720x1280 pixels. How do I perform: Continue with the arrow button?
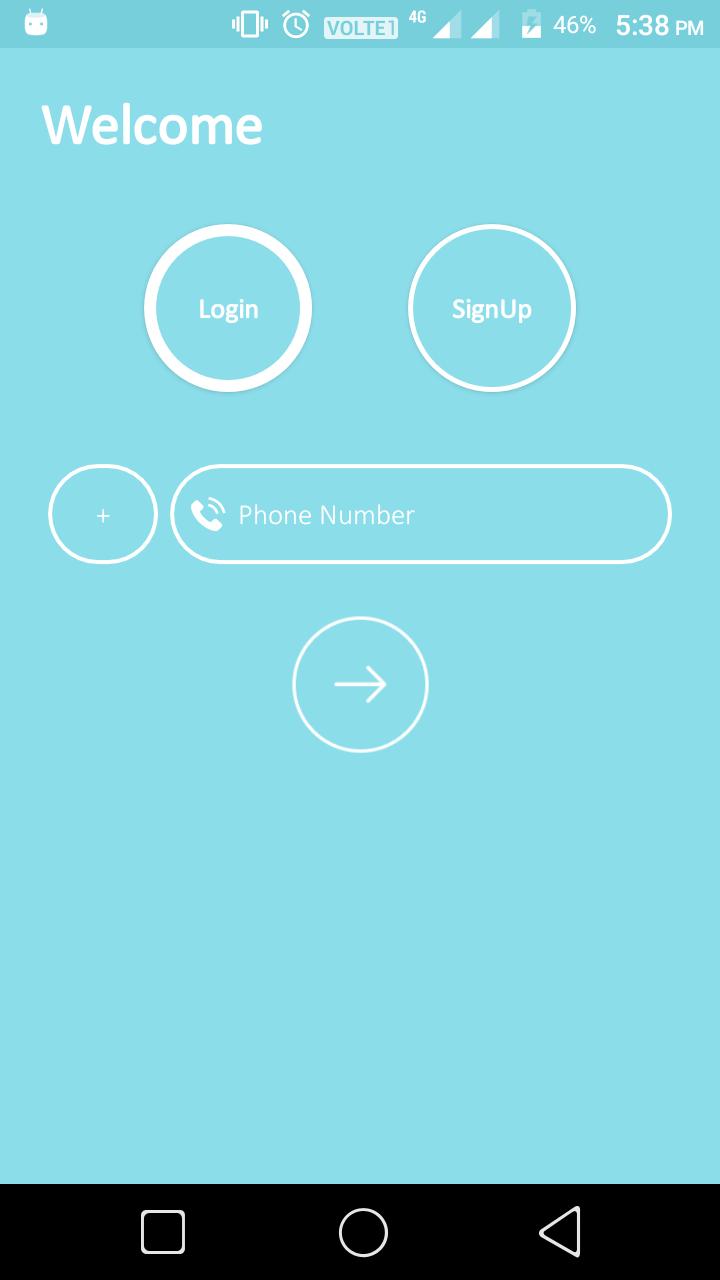point(360,684)
